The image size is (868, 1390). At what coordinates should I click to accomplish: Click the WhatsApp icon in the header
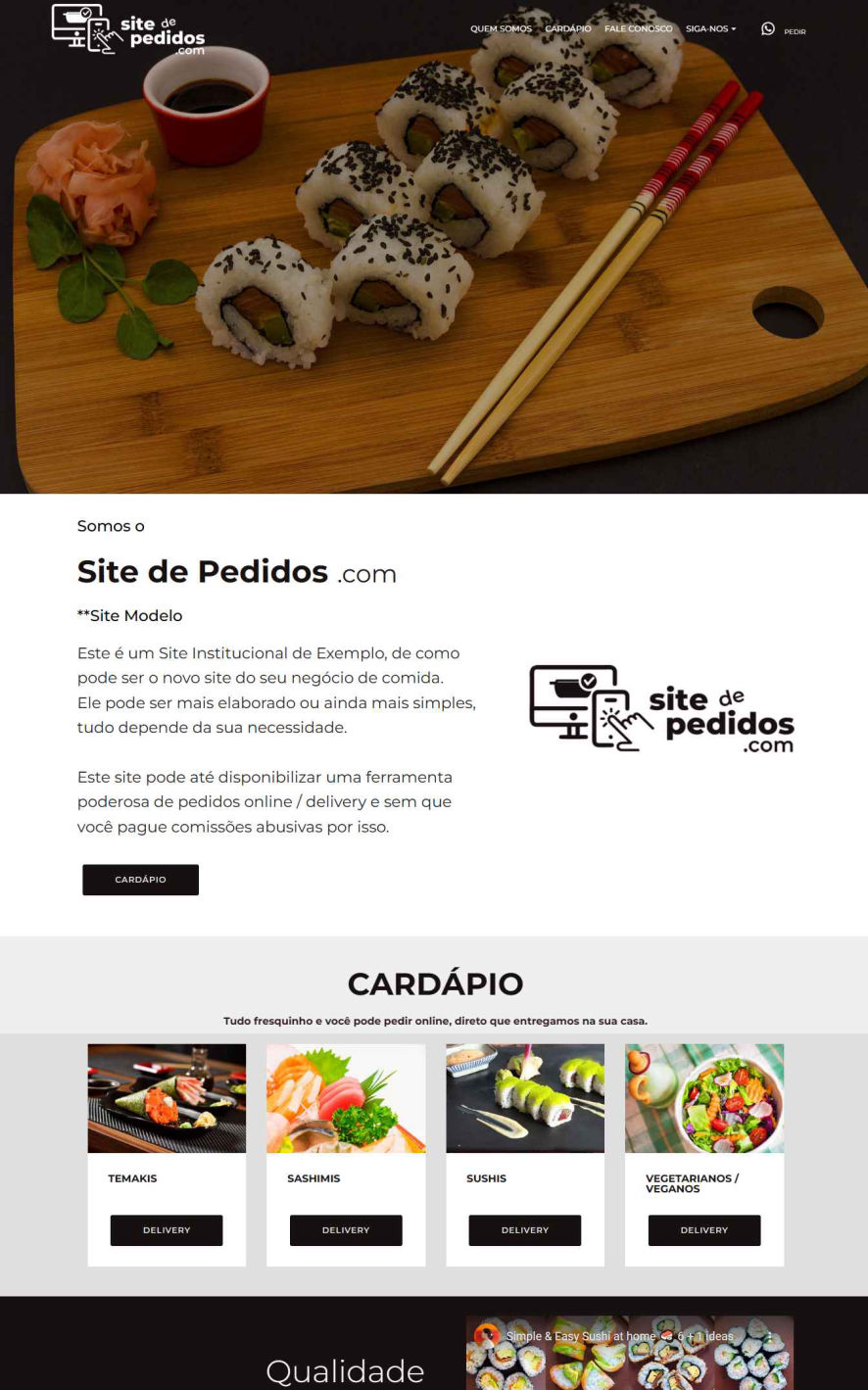(x=768, y=28)
